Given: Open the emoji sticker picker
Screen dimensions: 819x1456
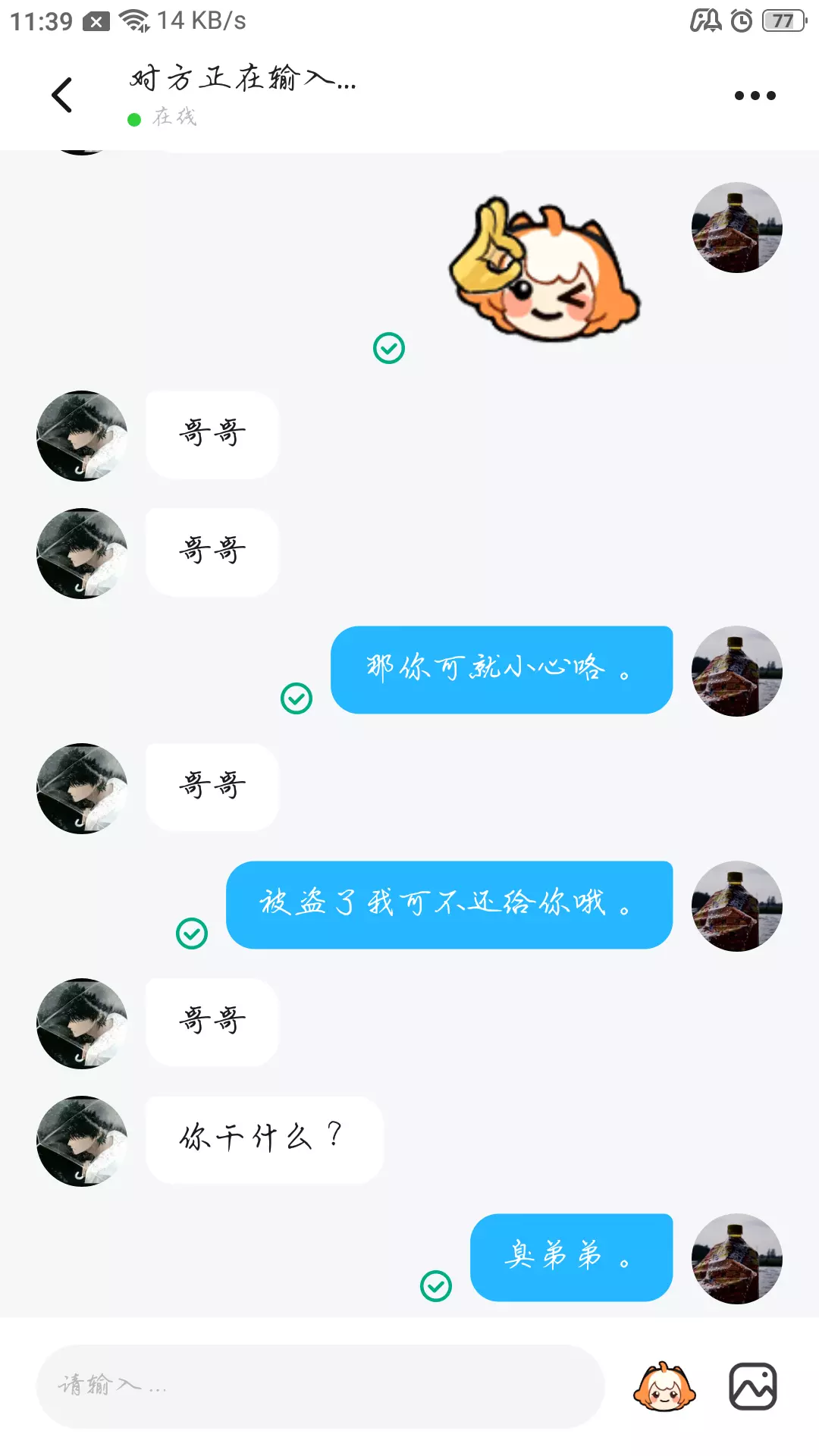Looking at the screenshot, I should (664, 1387).
